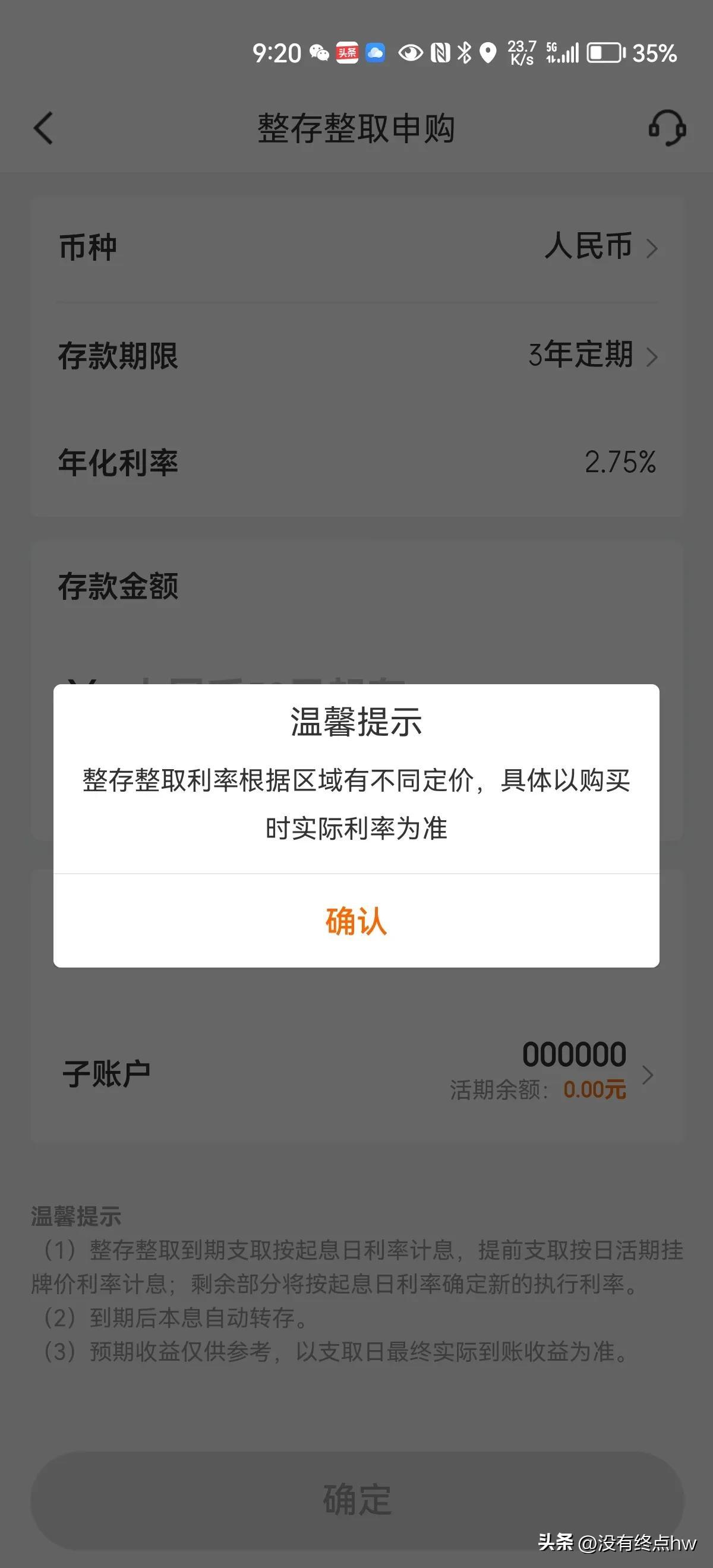This screenshot has height=1568, width=713.
Task: Tap the 确定 submit button
Action: click(357, 1499)
